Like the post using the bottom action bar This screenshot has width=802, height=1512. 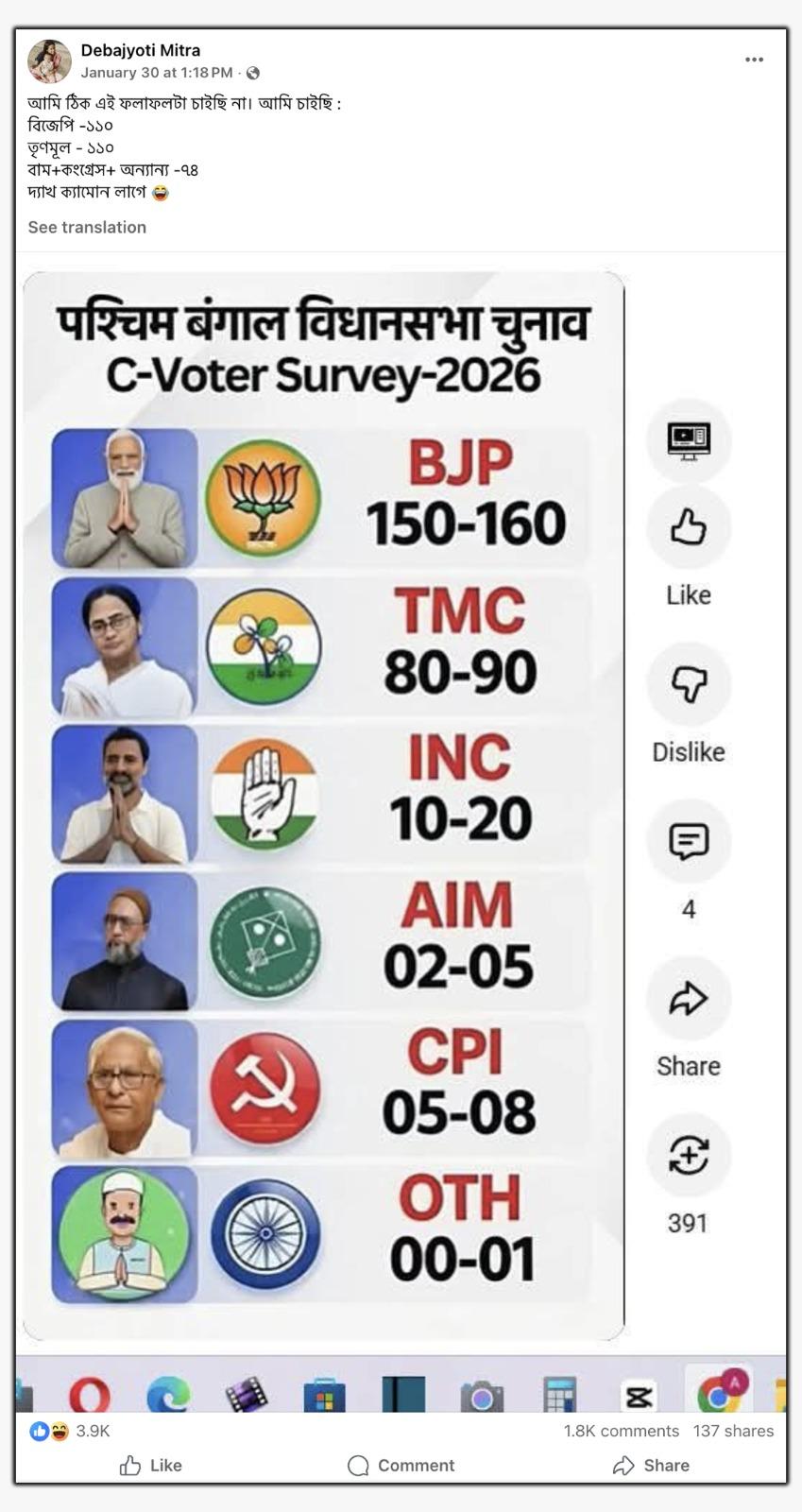(x=151, y=1465)
